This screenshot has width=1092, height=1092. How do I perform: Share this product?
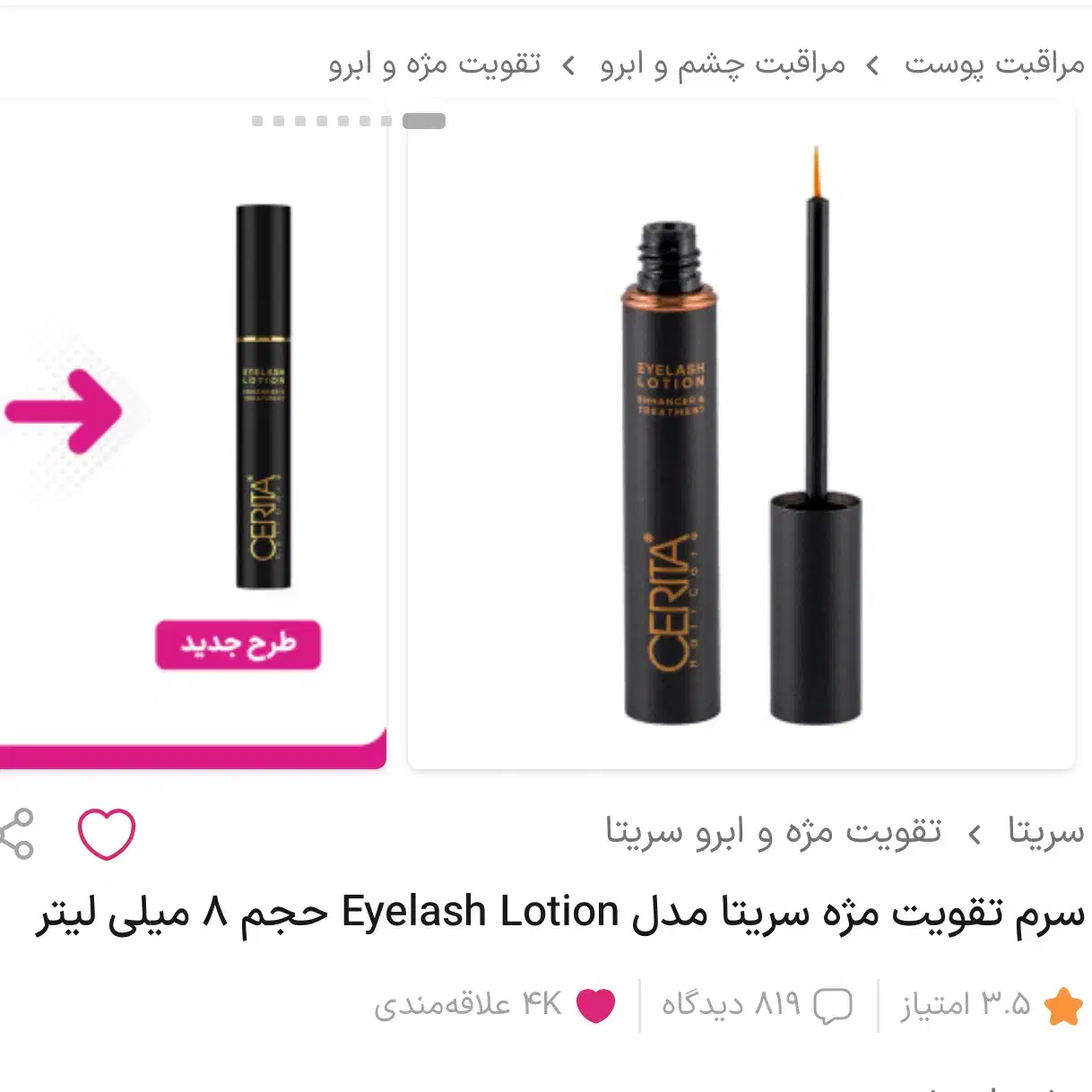[16, 834]
